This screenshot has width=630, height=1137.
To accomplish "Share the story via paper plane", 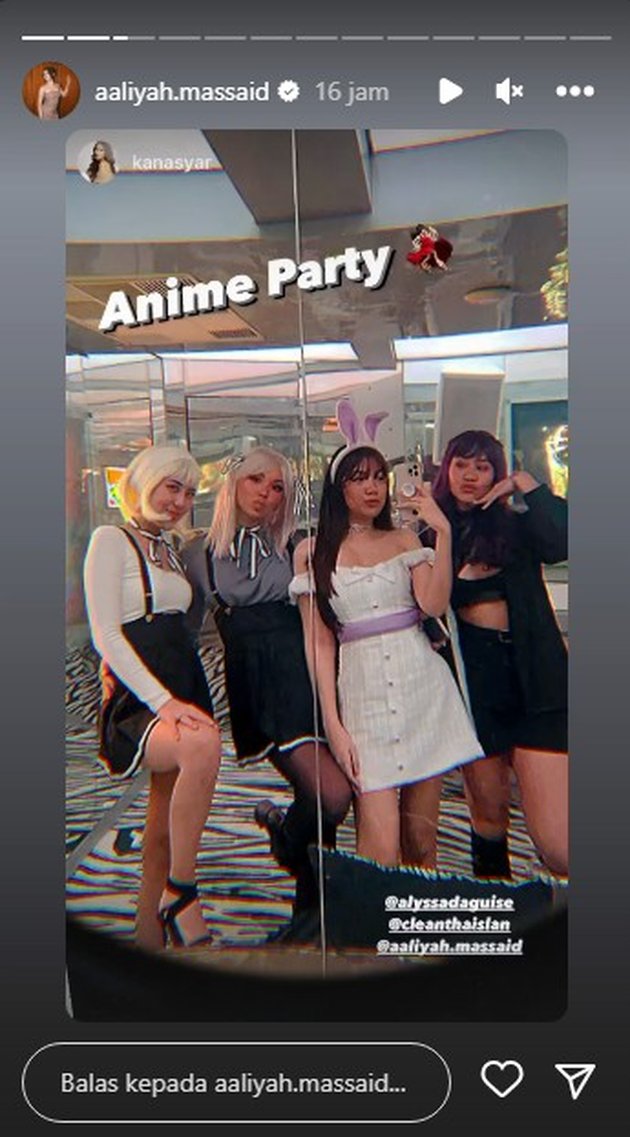I will (x=575, y=1080).
